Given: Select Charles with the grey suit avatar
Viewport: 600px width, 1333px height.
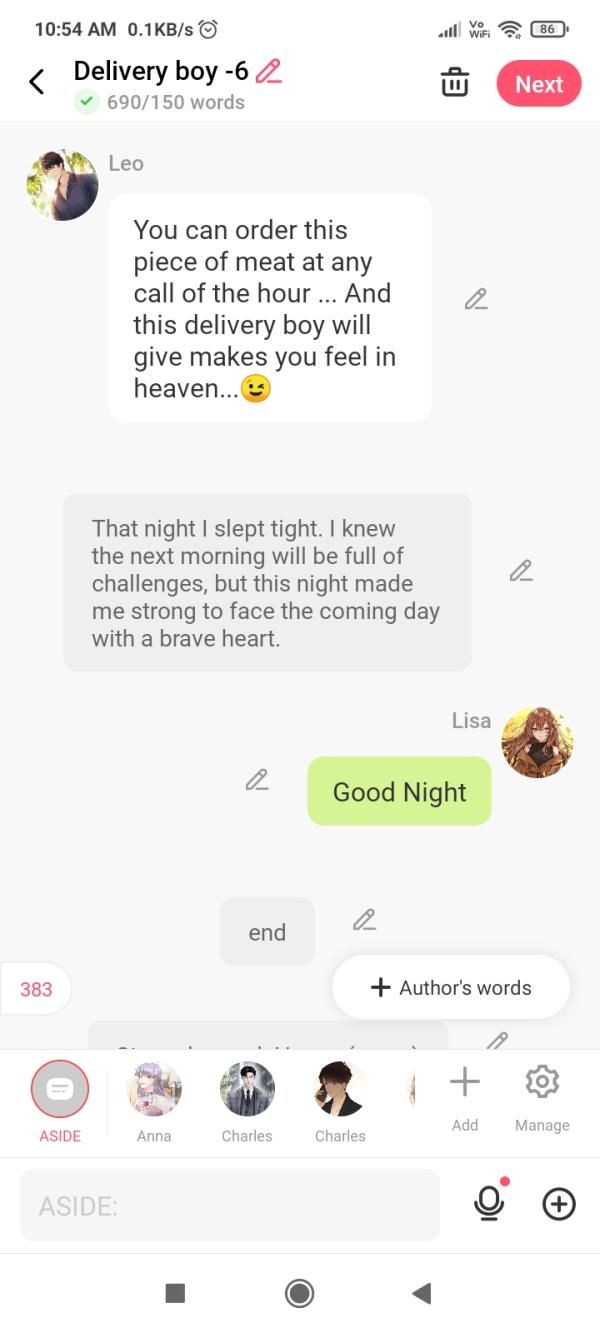Looking at the screenshot, I should coord(247,1090).
